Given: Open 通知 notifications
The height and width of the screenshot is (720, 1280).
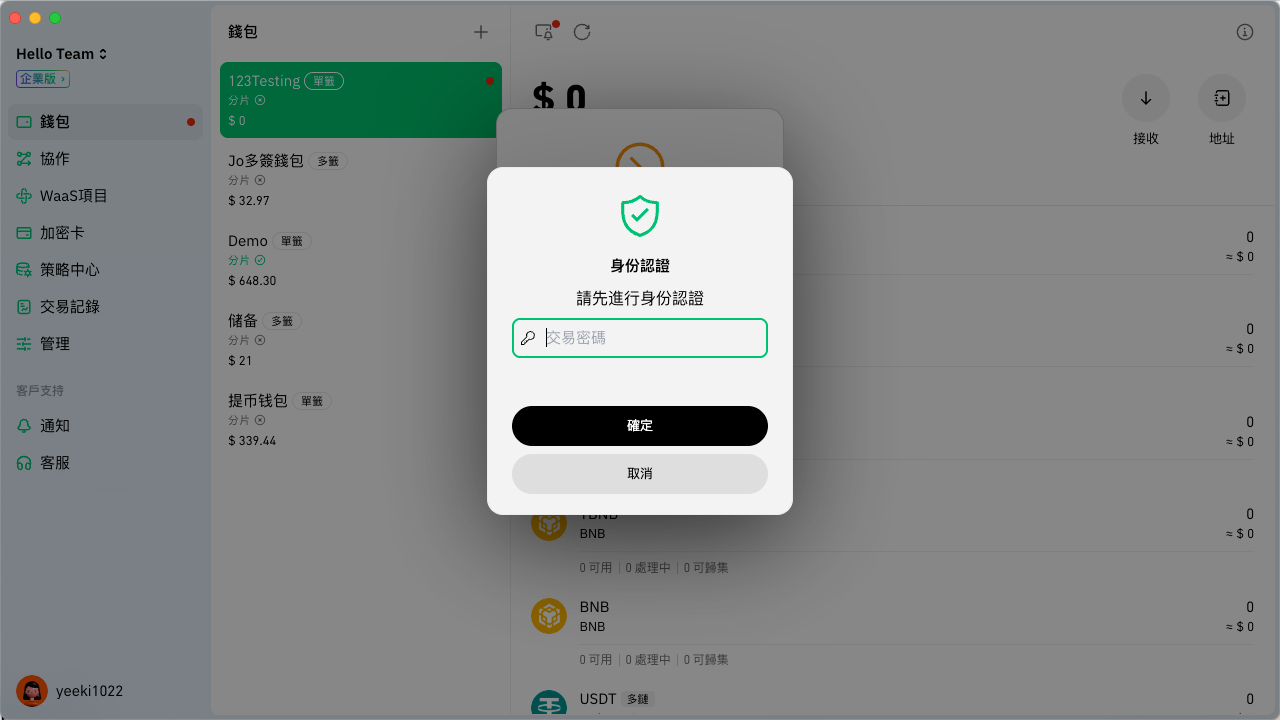Looking at the screenshot, I should pyautogui.click(x=55, y=426).
